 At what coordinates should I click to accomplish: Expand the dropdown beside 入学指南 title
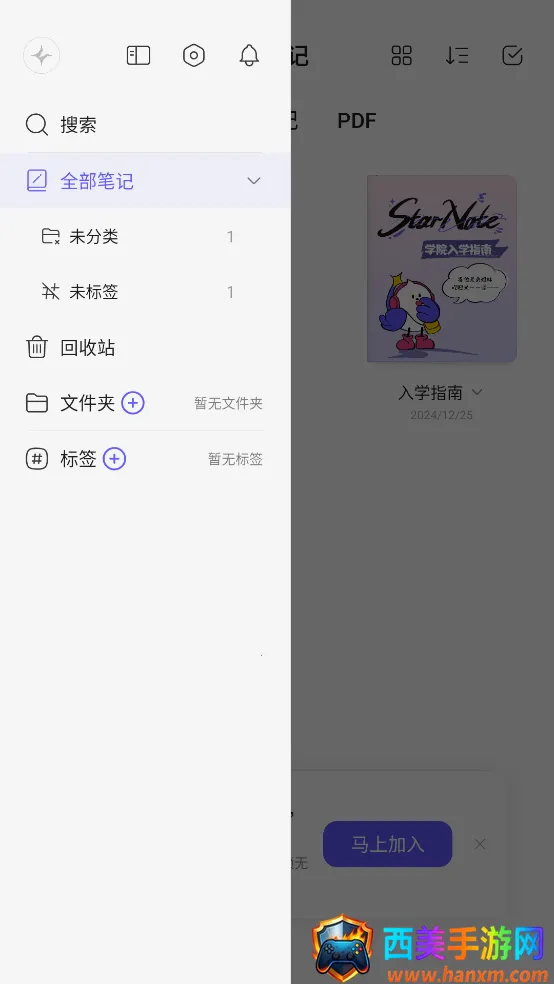pos(477,392)
